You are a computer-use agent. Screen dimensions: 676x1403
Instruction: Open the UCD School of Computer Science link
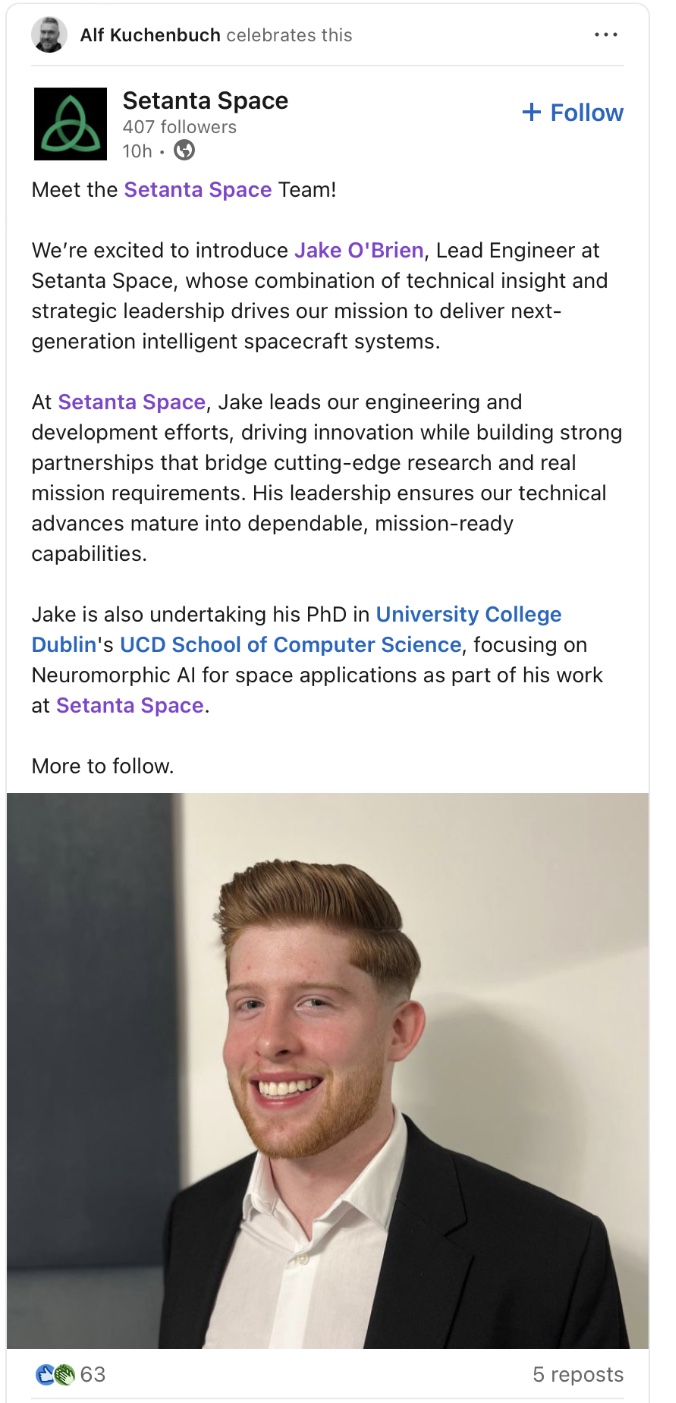pyautogui.click(x=290, y=645)
